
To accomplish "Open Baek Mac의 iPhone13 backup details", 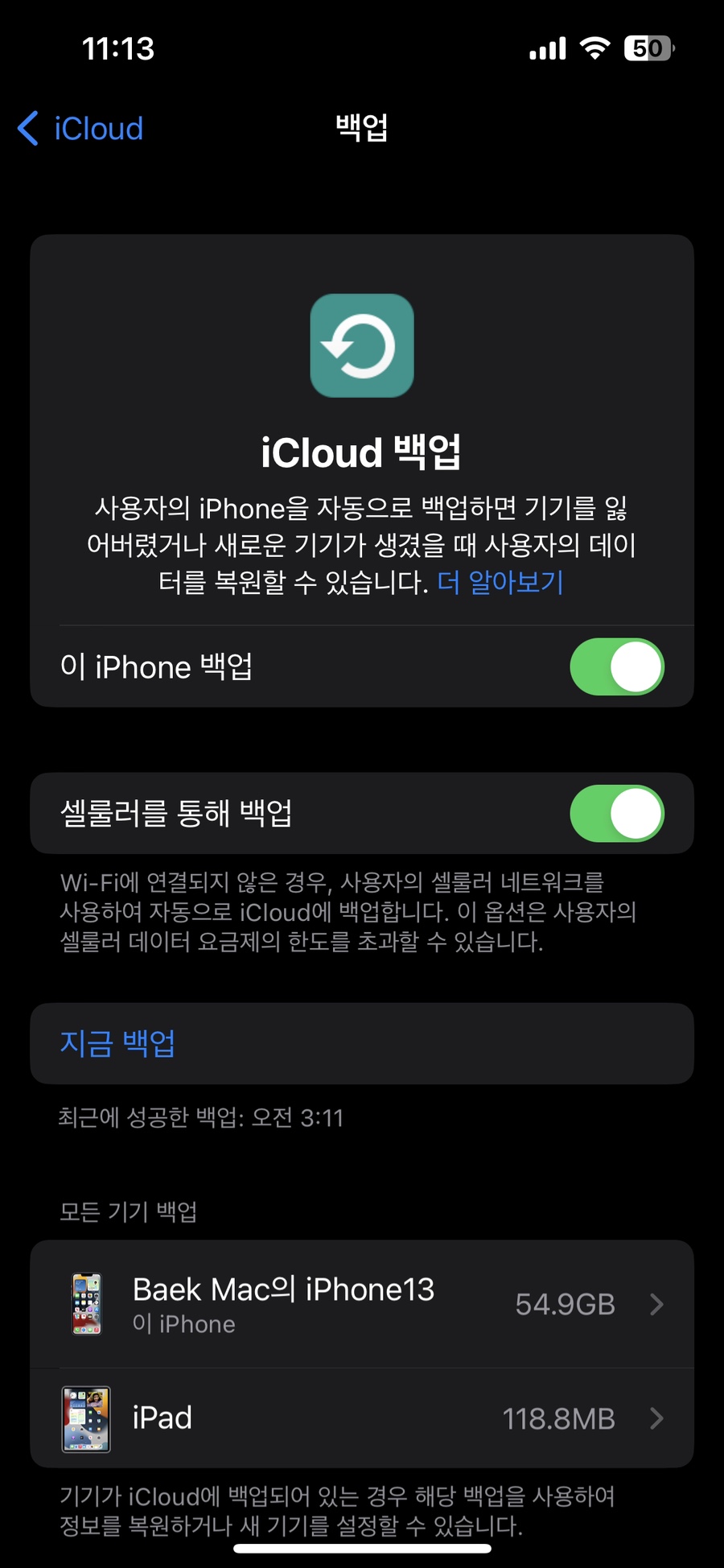I will 362,1304.
